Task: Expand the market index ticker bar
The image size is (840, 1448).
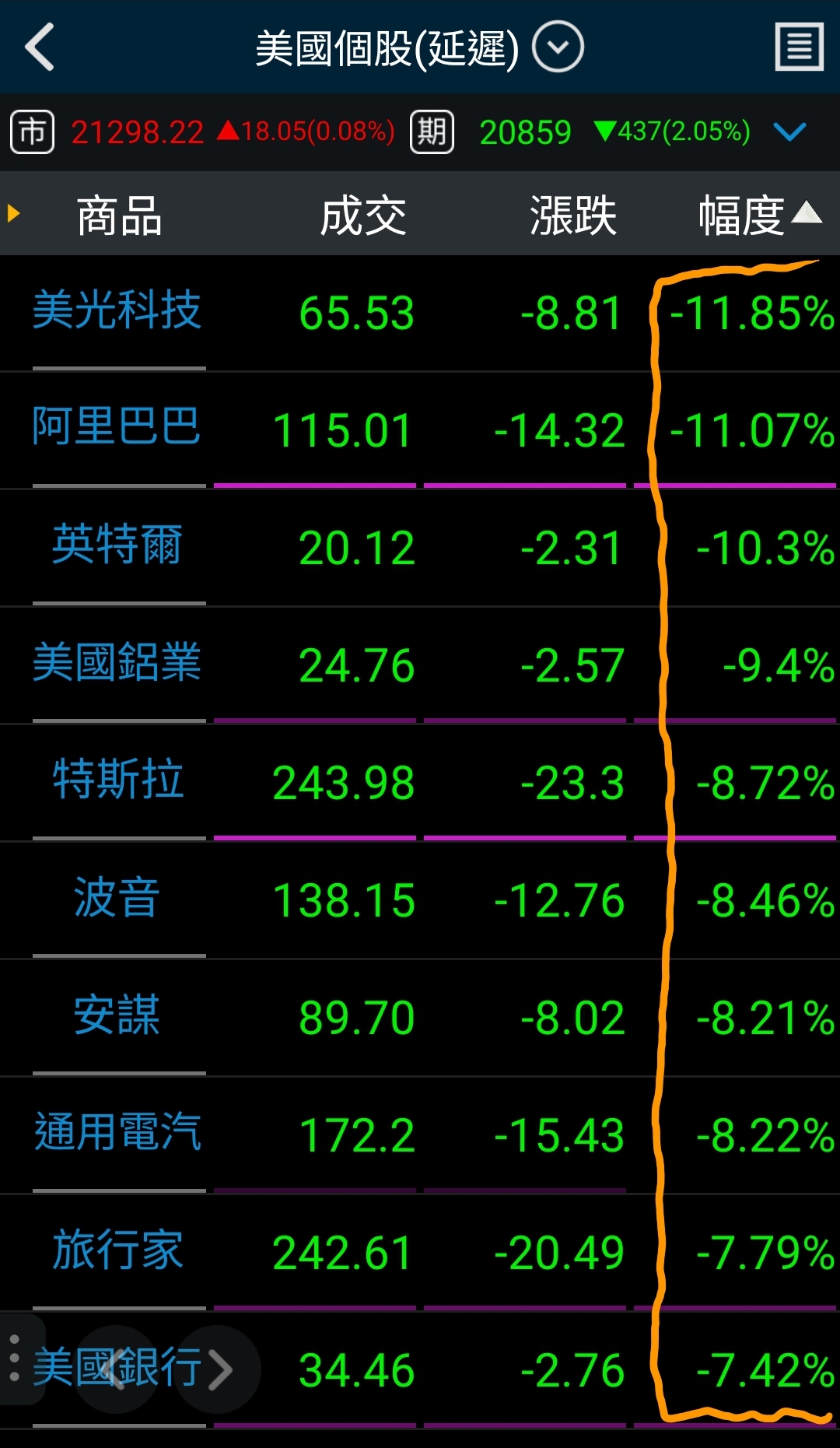Action: (789, 131)
